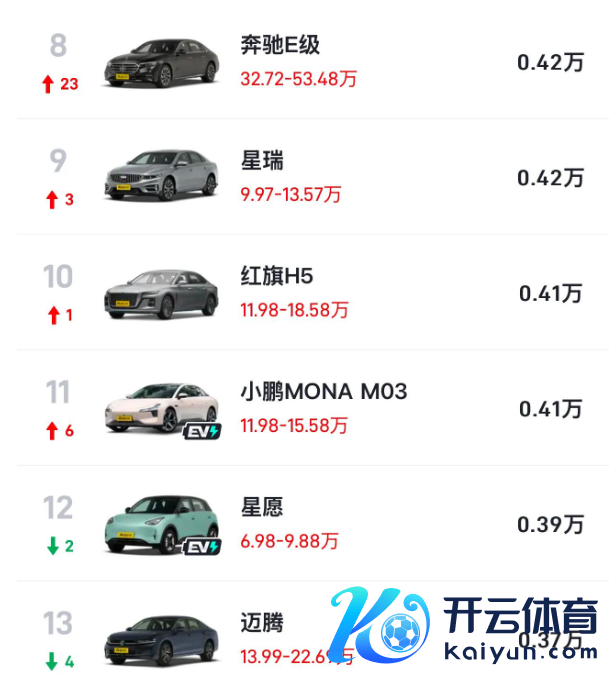613x685 pixels.
Task: Open 小鹏MONA M03 car details
Action: pyautogui.click(x=323, y=392)
